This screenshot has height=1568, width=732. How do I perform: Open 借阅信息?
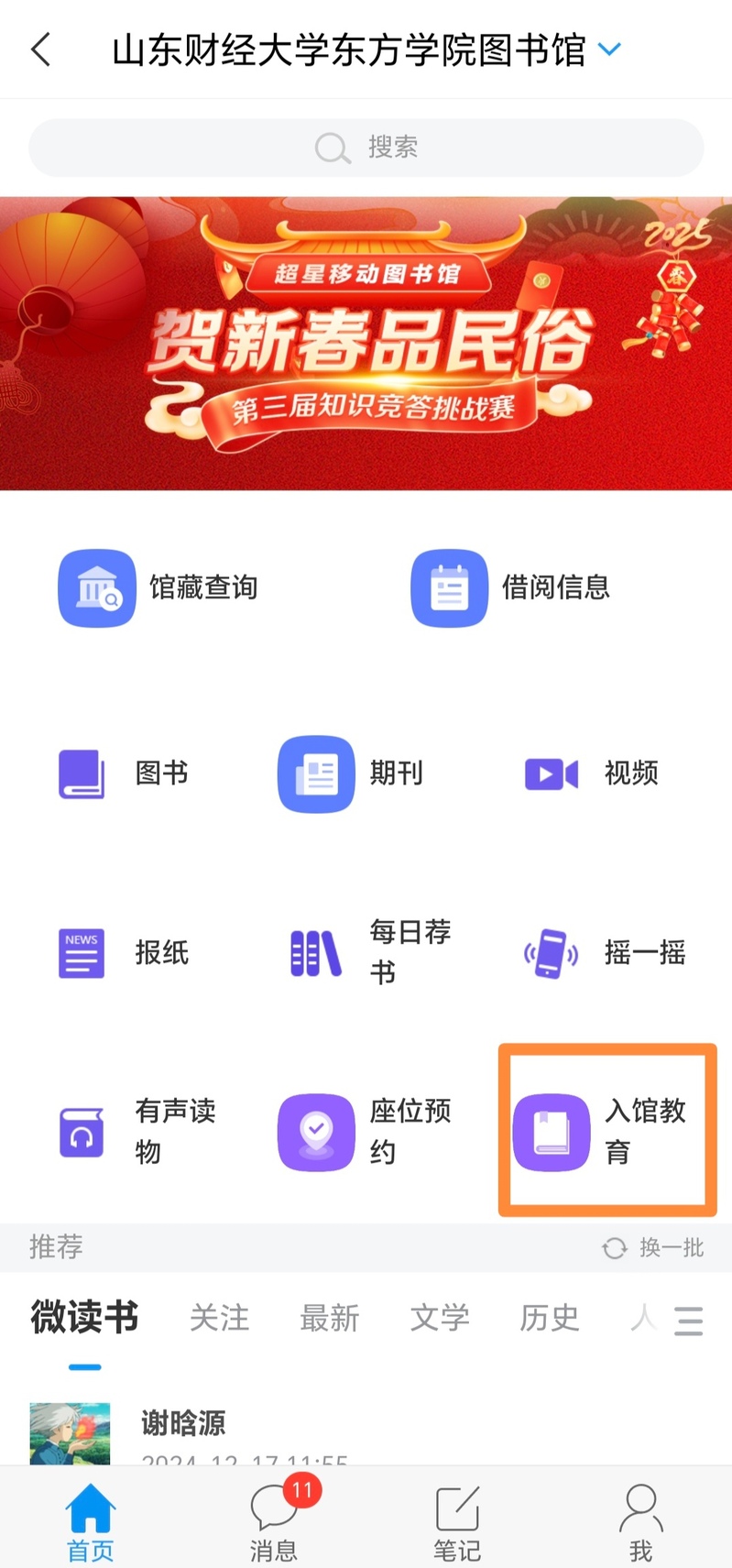tap(511, 588)
